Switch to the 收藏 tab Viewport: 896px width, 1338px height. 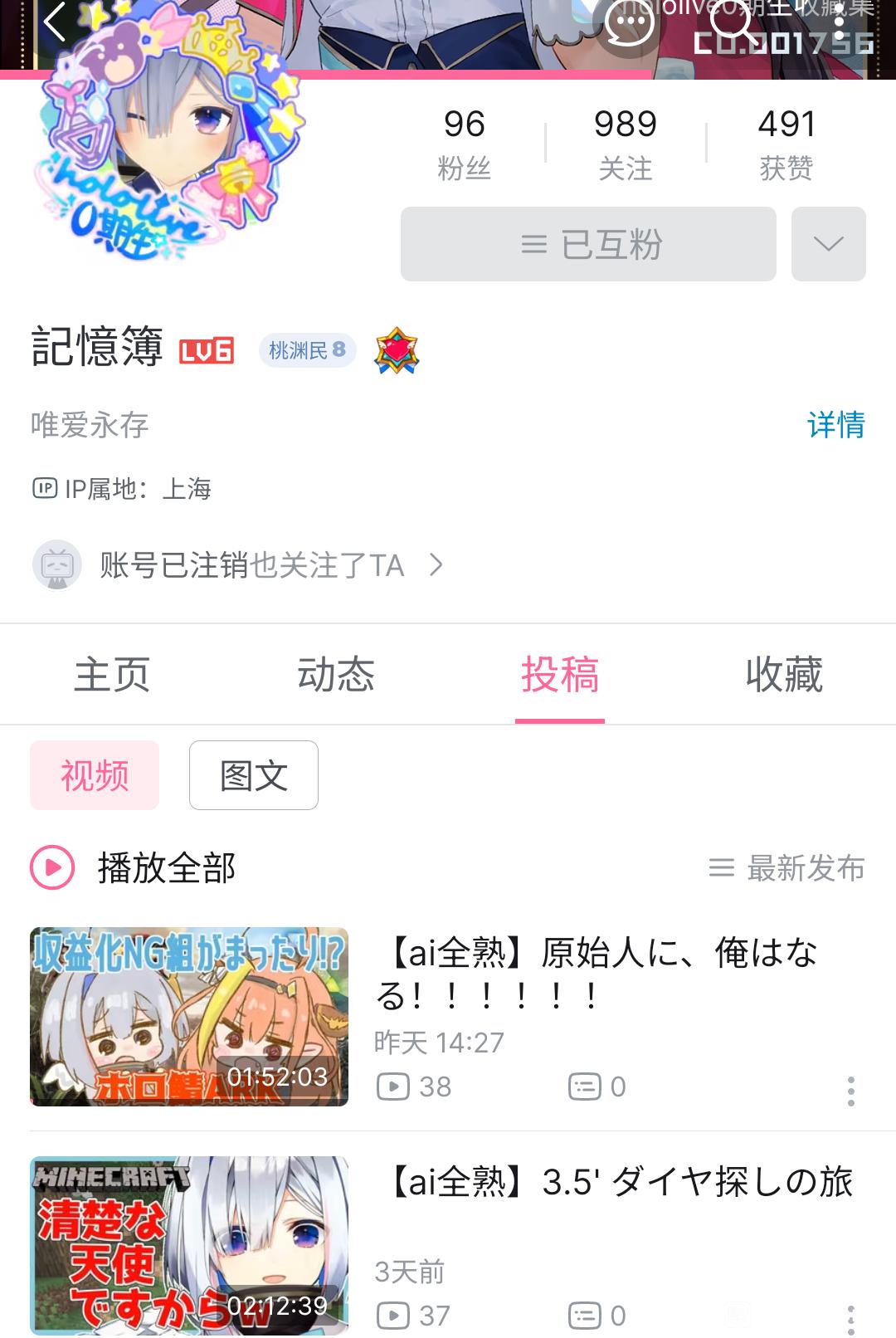(x=783, y=674)
